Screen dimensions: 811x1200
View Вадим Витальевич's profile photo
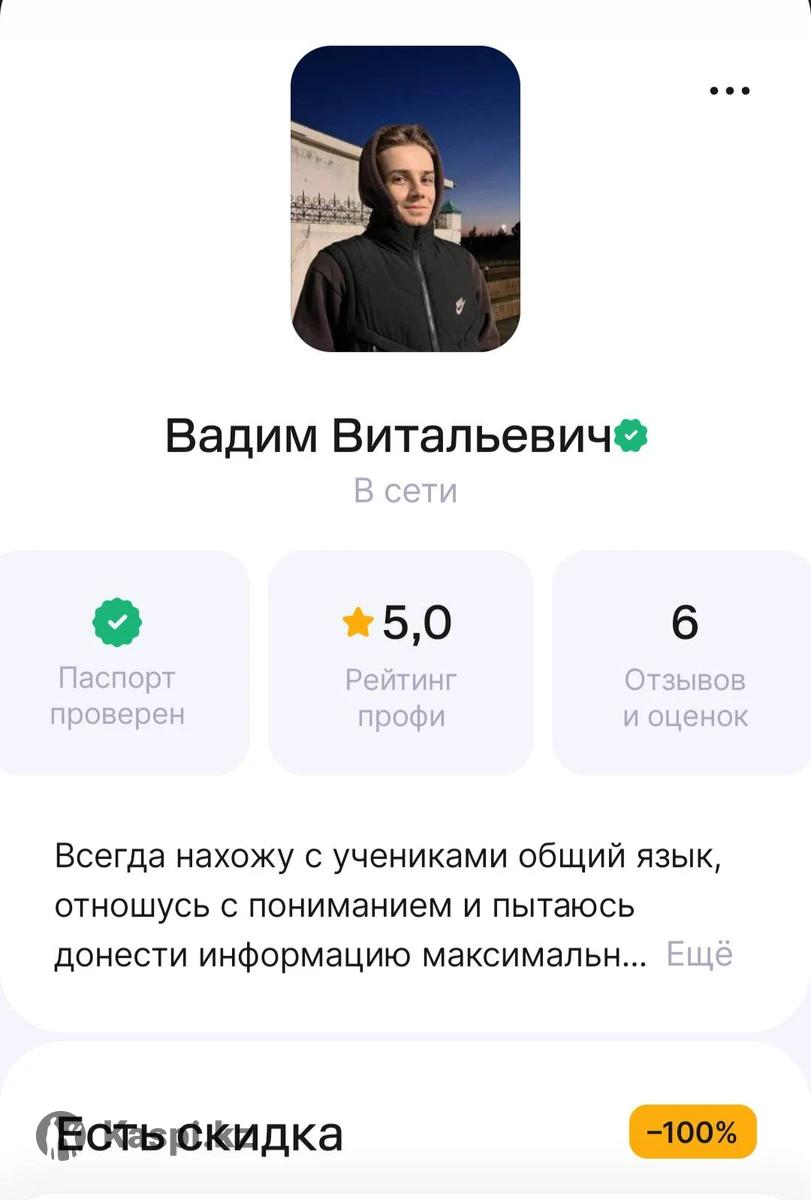(405, 199)
